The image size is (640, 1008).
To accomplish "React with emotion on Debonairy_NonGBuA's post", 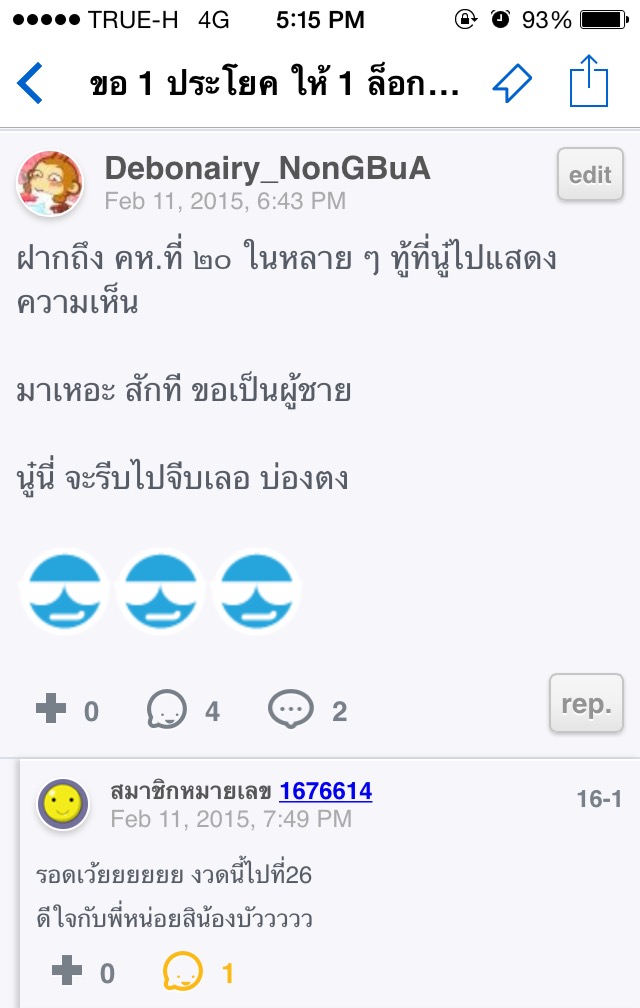I will click(167, 710).
